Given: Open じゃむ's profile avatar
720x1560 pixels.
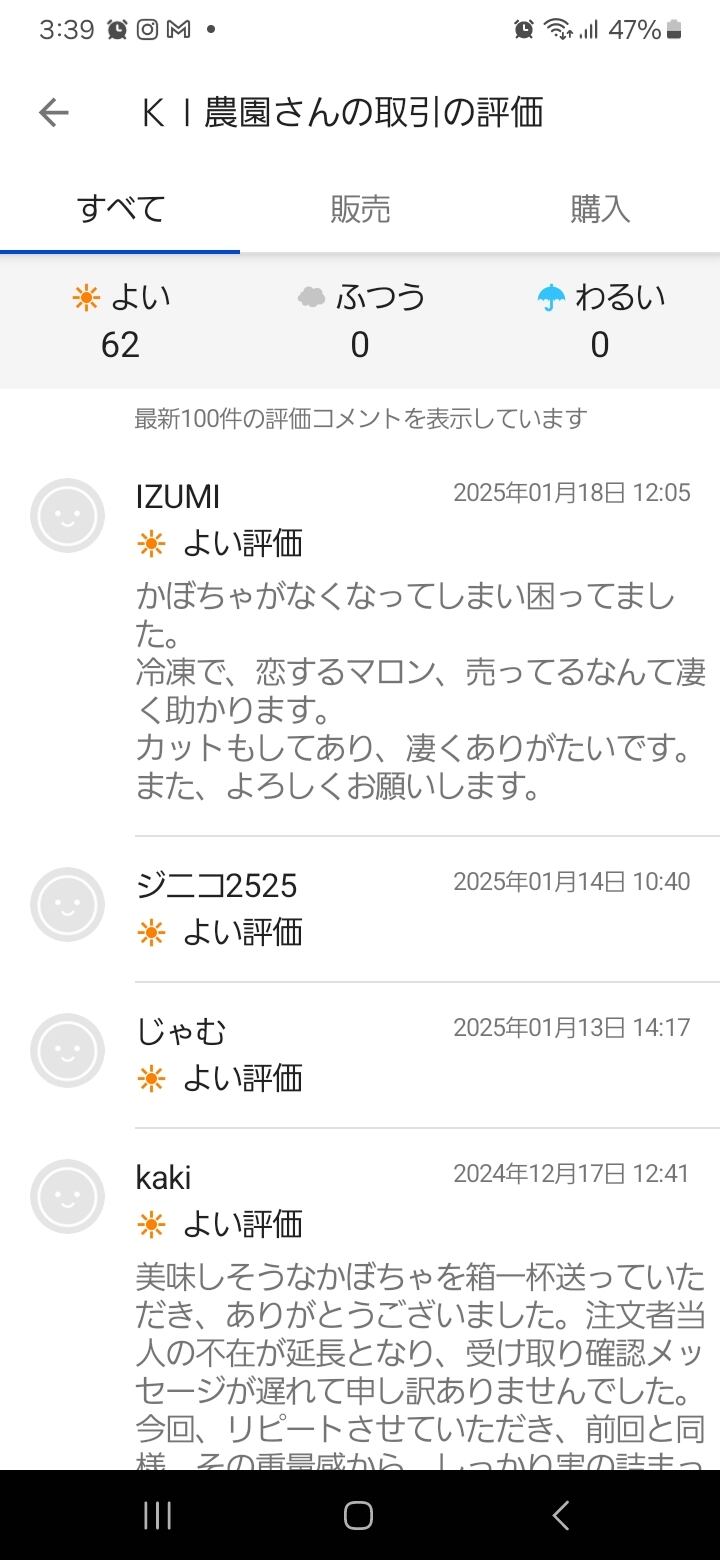Looking at the screenshot, I should click(x=68, y=1050).
